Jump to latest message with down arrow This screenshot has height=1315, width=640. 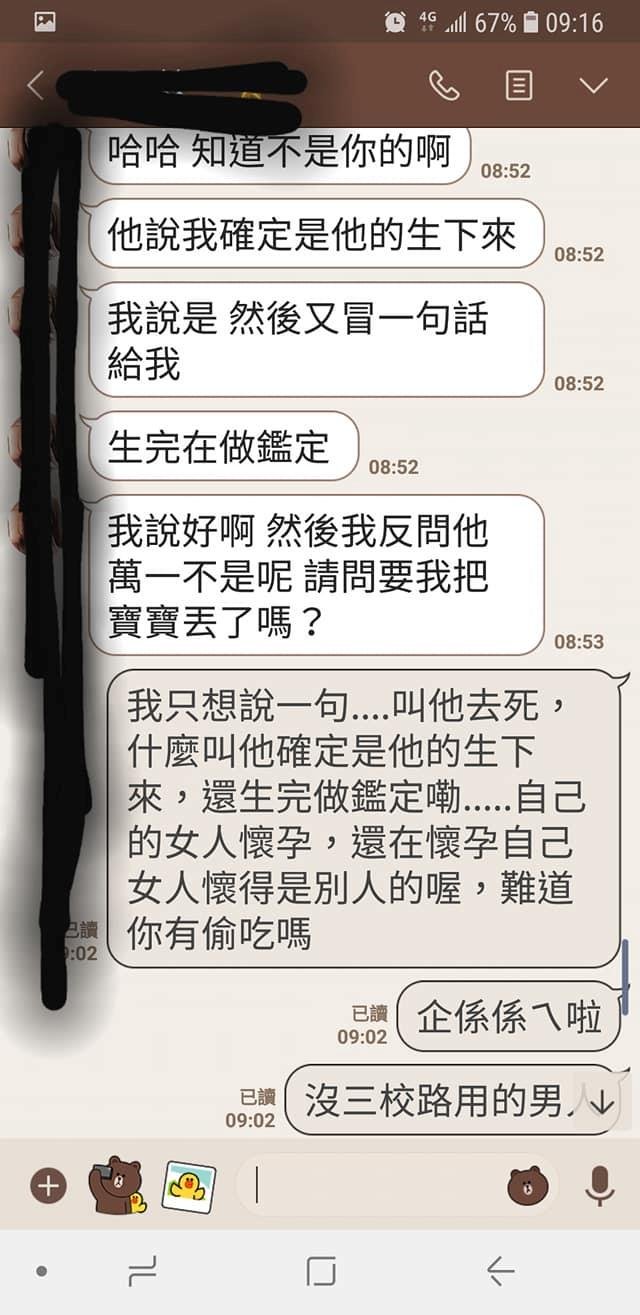[601, 1105]
